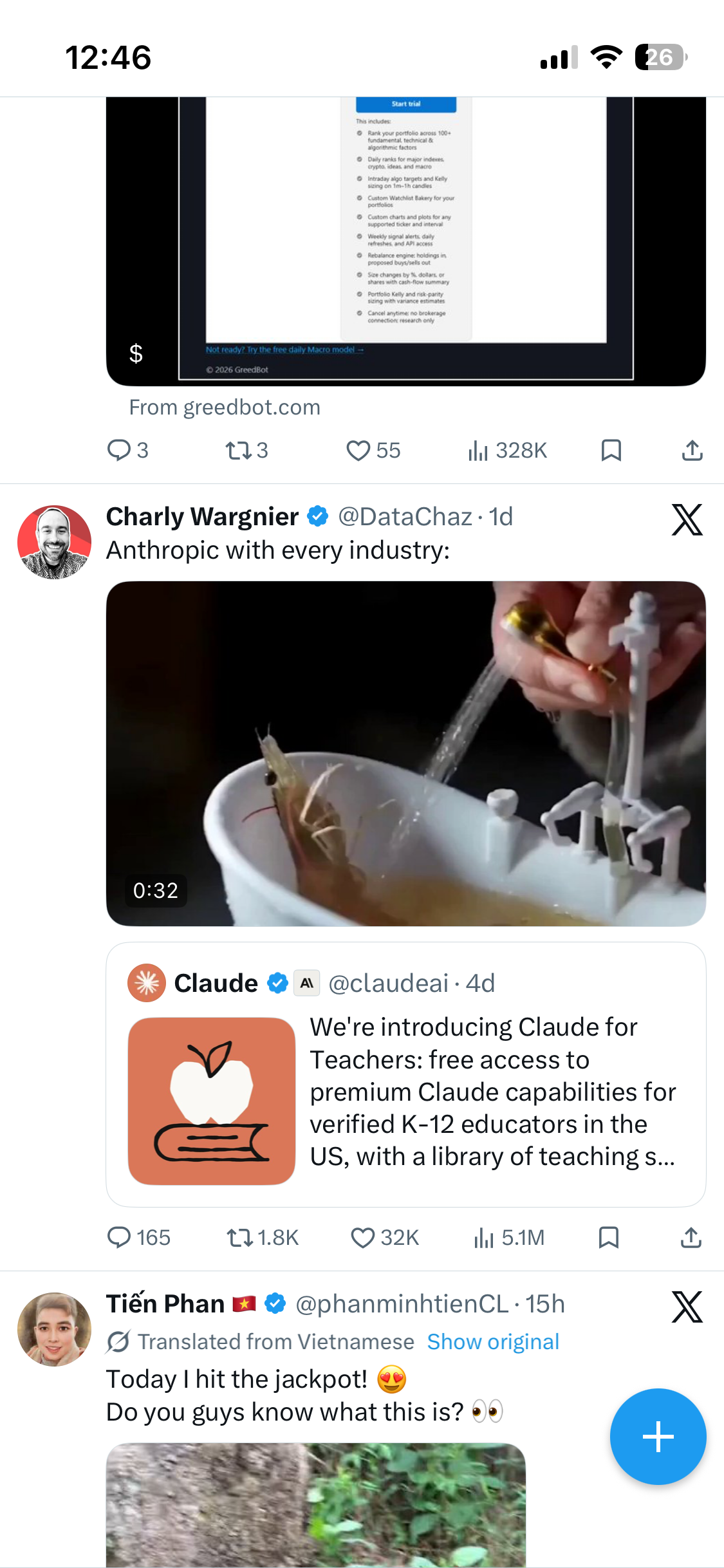Open the greedbot.com video card
This screenshot has width=724, height=1568.
tap(405, 241)
